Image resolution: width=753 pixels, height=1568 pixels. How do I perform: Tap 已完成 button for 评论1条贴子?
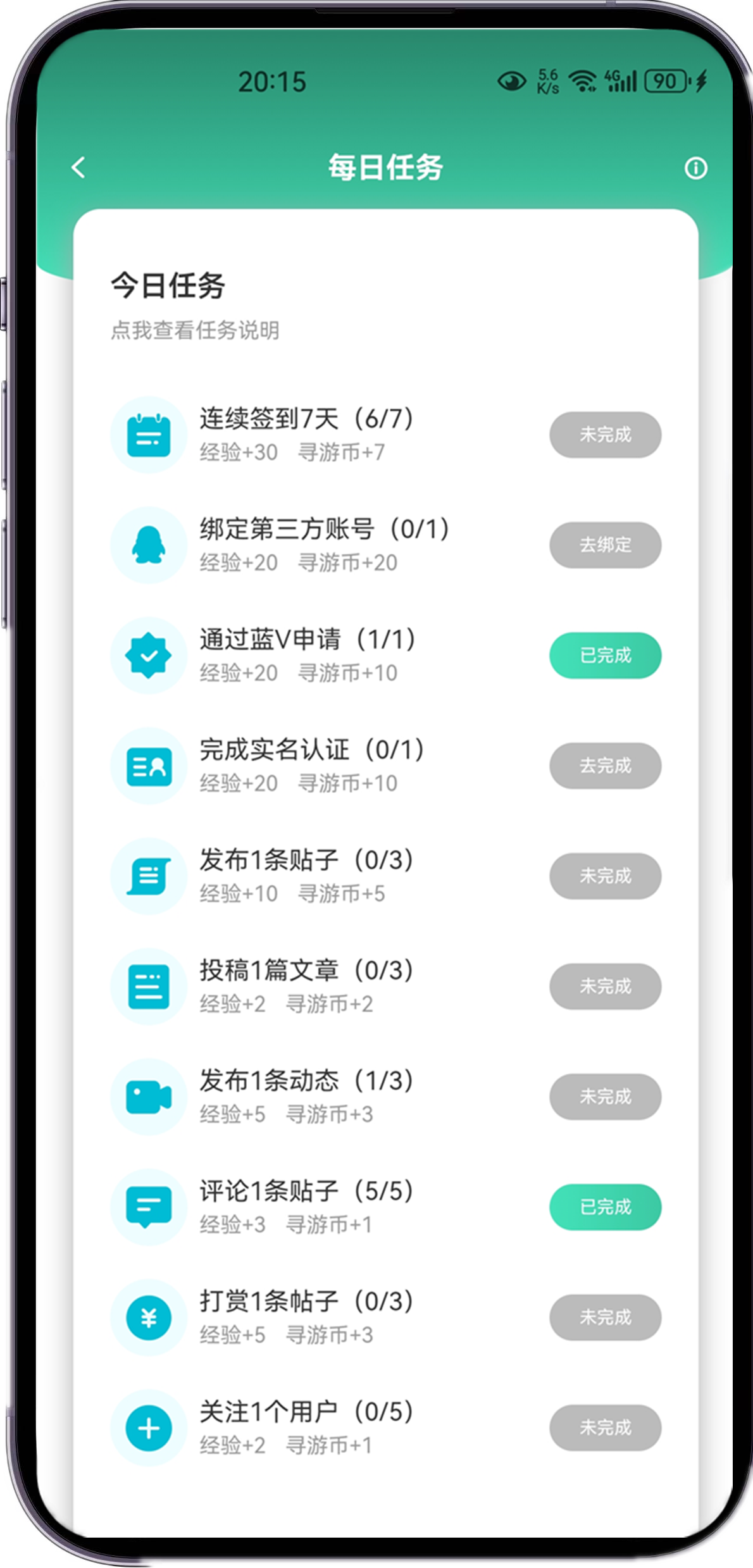coord(605,1207)
